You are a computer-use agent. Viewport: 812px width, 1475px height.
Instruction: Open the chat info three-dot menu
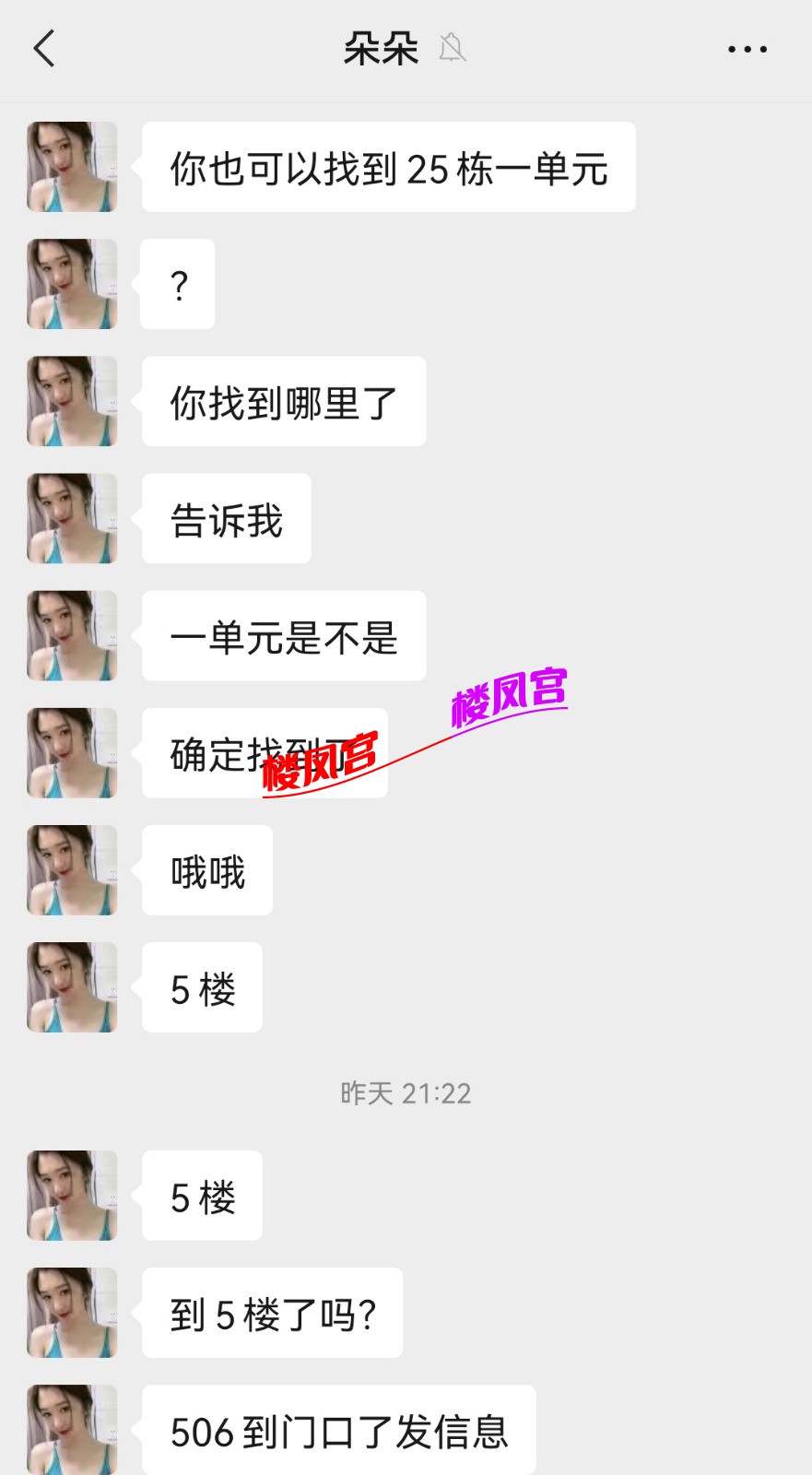pos(747,49)
